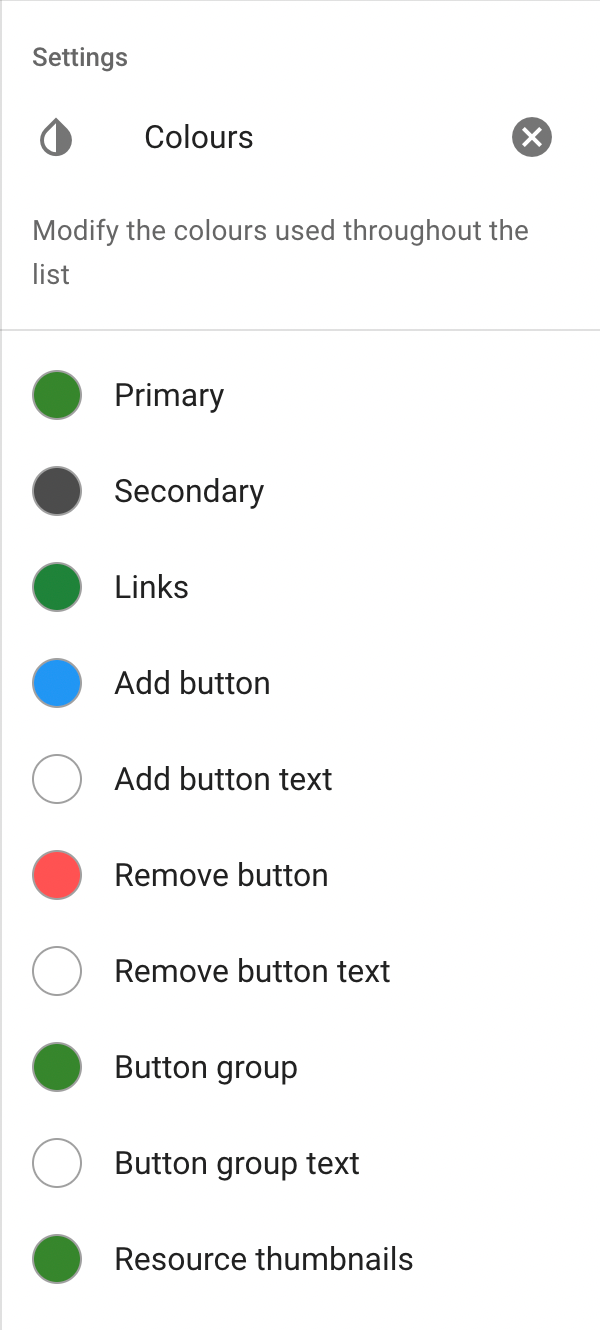
Task: Pick a new Secondary colour
Action: pos(57,491)
